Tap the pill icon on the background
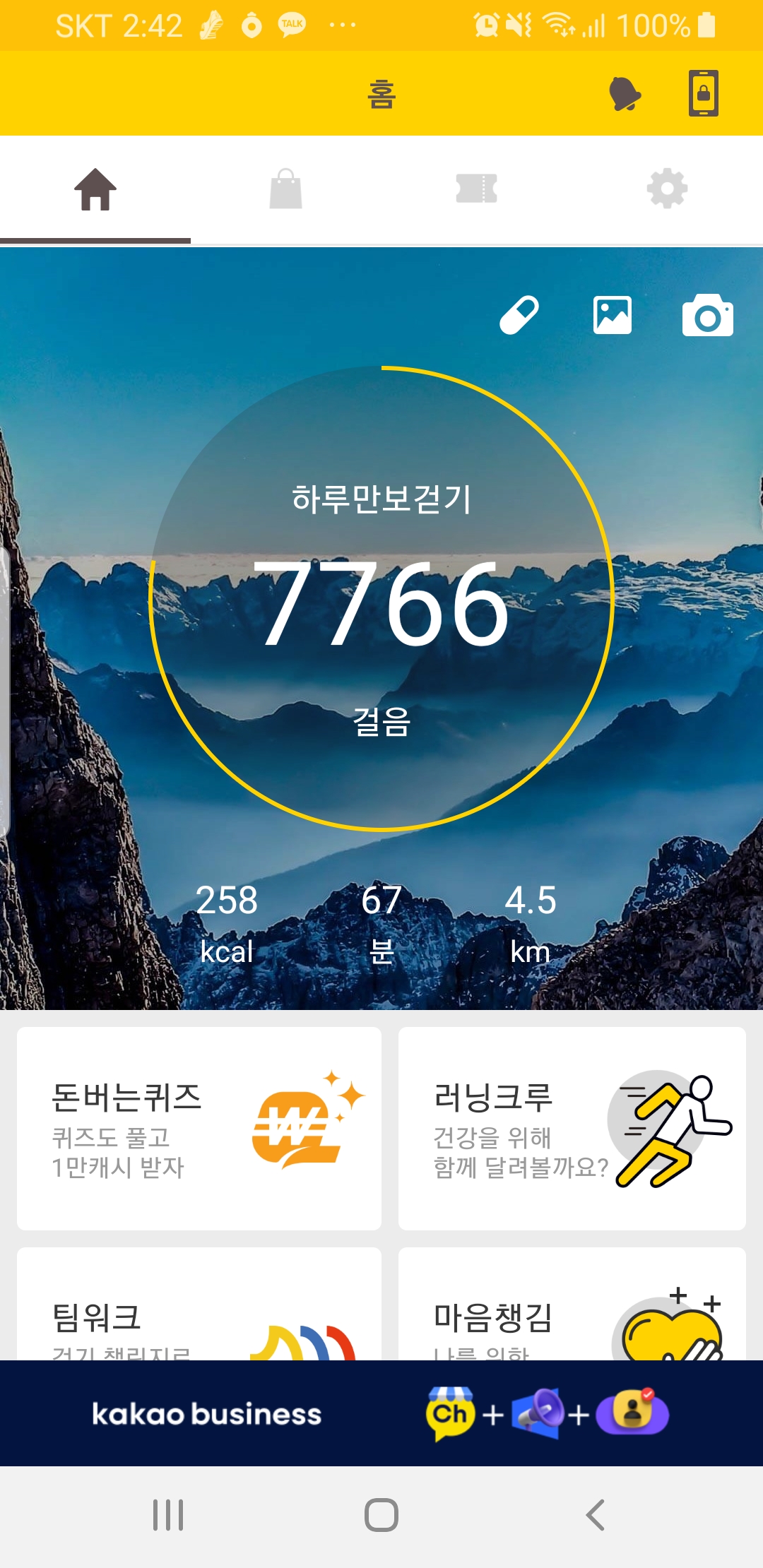 pyautogui.click(x=519, y=315)
